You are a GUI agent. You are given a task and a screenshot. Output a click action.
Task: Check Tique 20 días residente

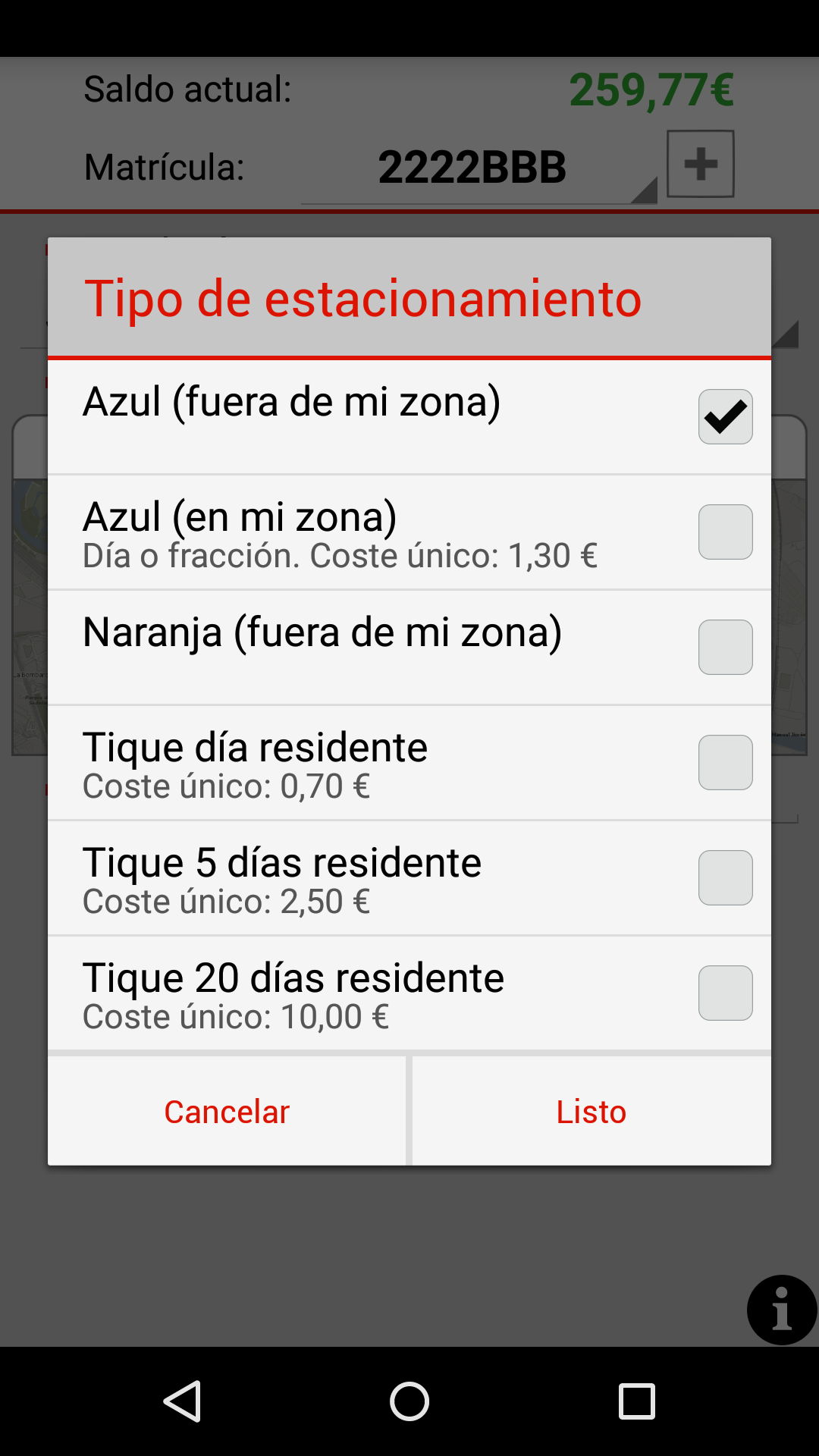pyautogui.click(x=725, y=993)
